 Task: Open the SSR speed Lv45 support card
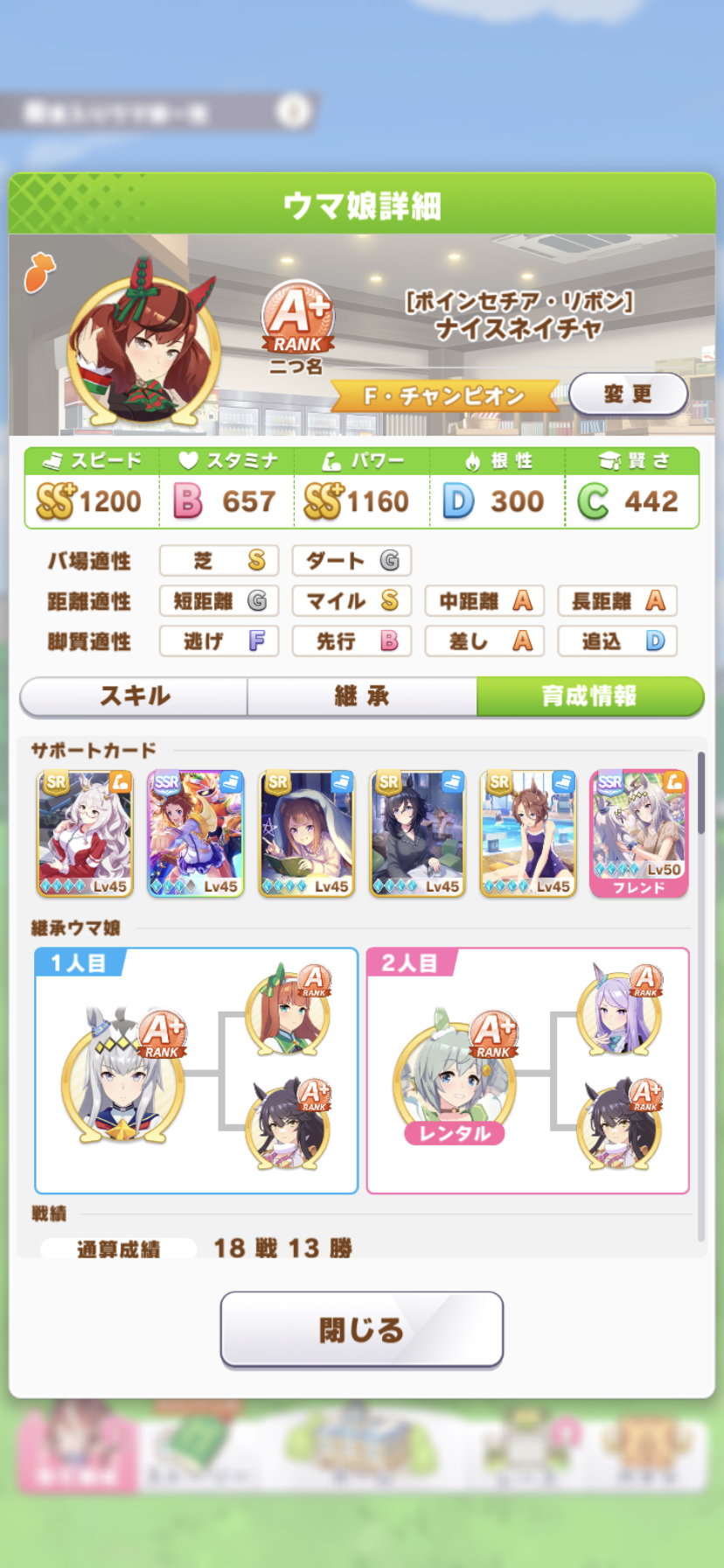(x=195, y=832)
